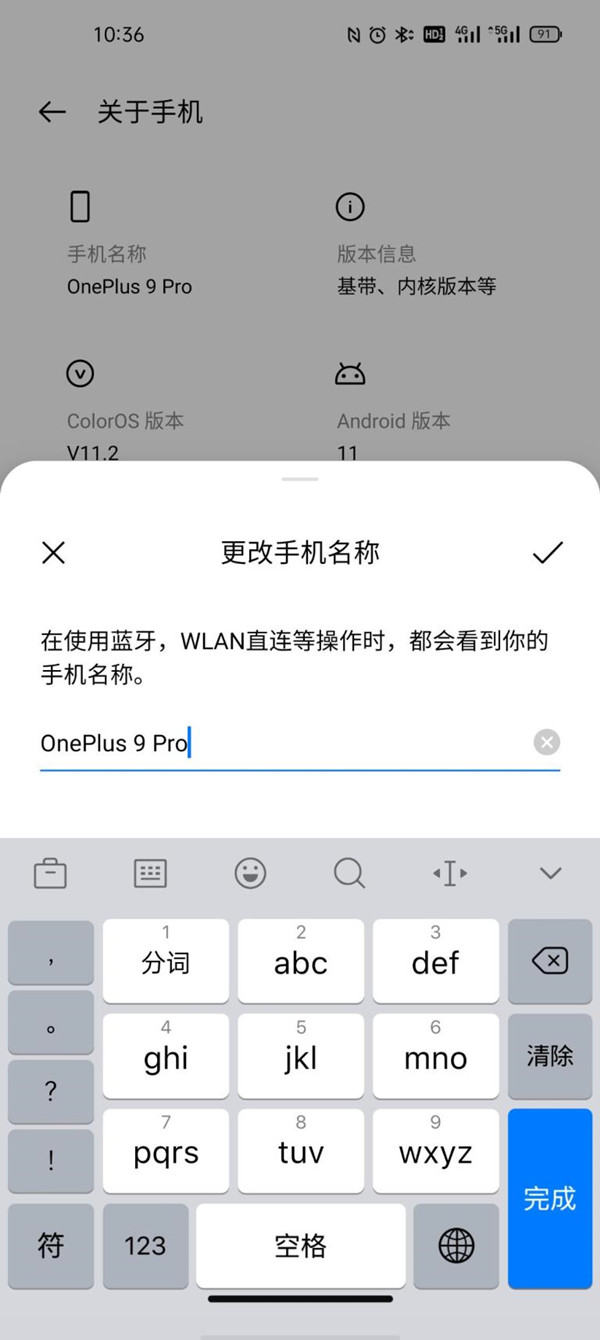This screenshot has width=600, height=1340.
Task: Open the emoji panel
Action: pyautogui.click(x=250, y=873)
